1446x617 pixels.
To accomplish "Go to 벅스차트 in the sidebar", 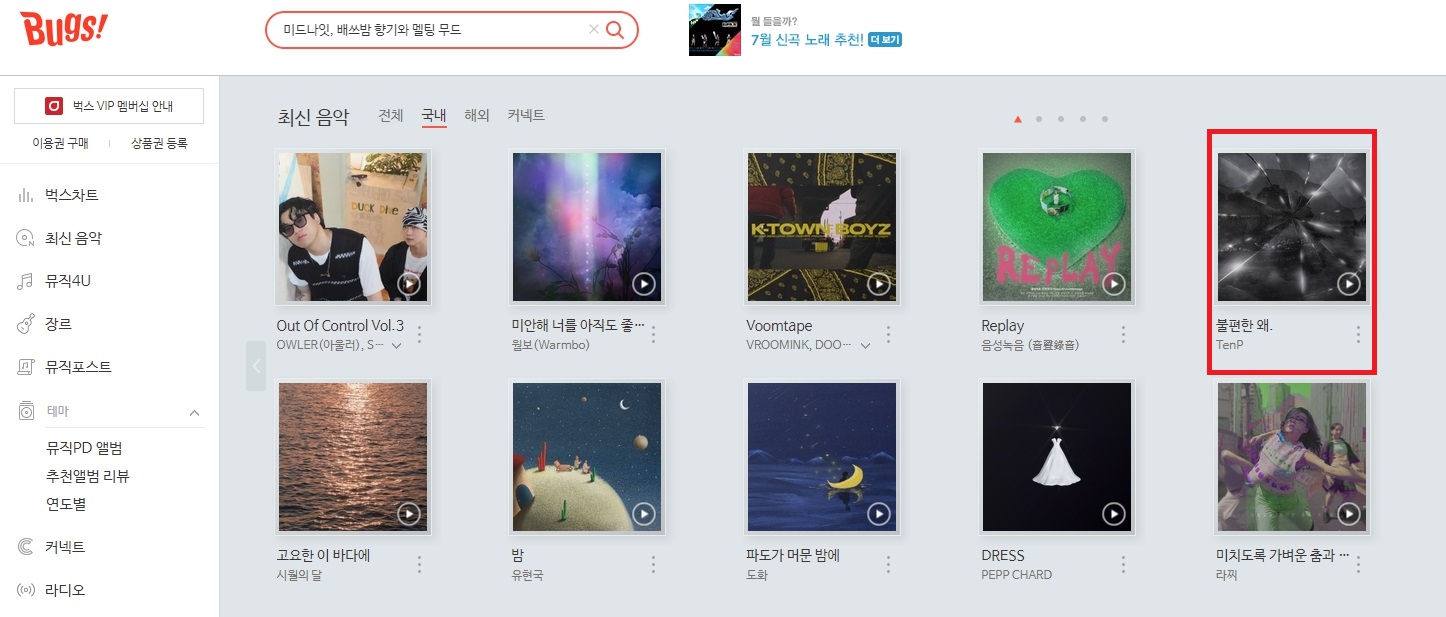I will coord(71,195).
